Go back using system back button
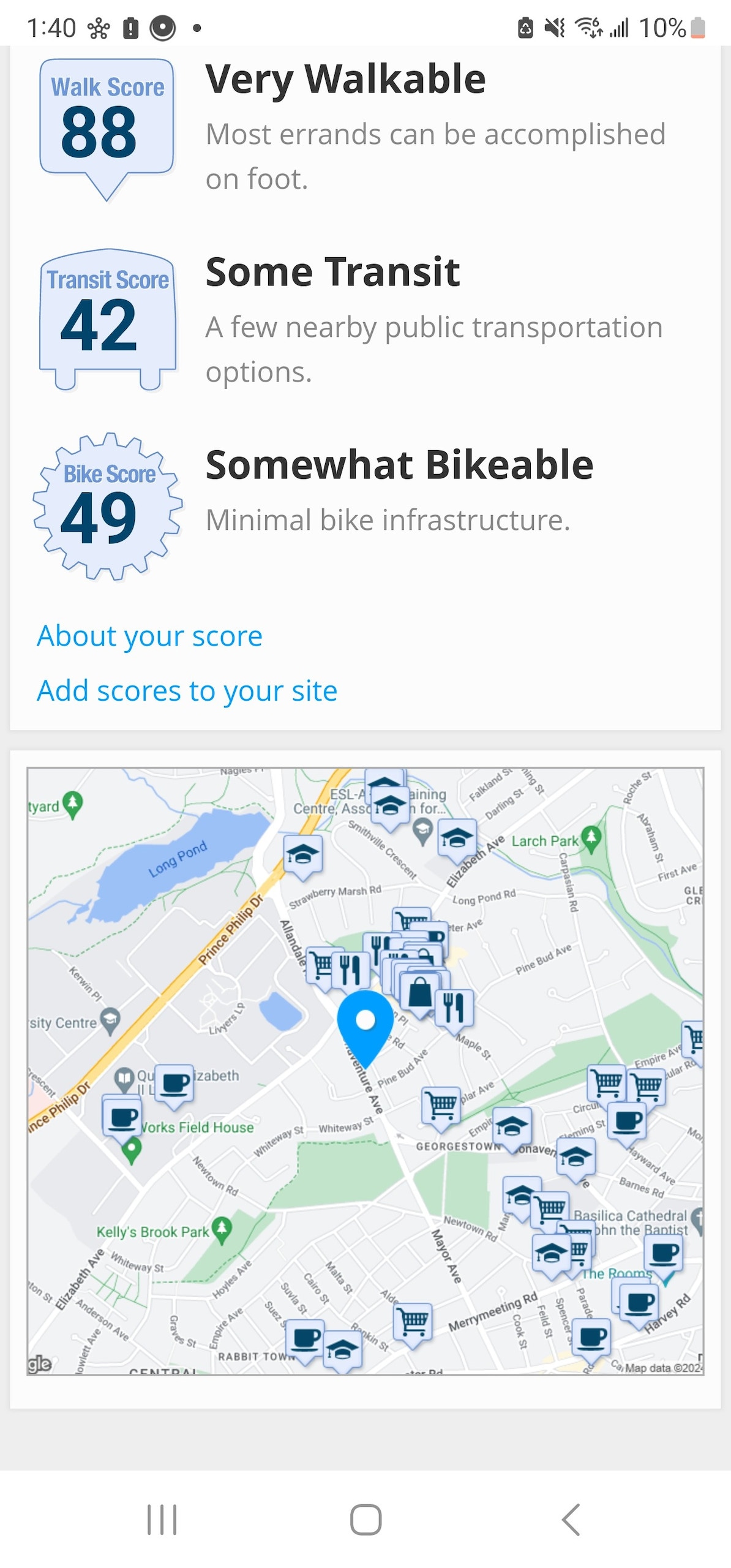Image resolution: width=731 pixels, height=1568 pixels. tap(571, 1520)
